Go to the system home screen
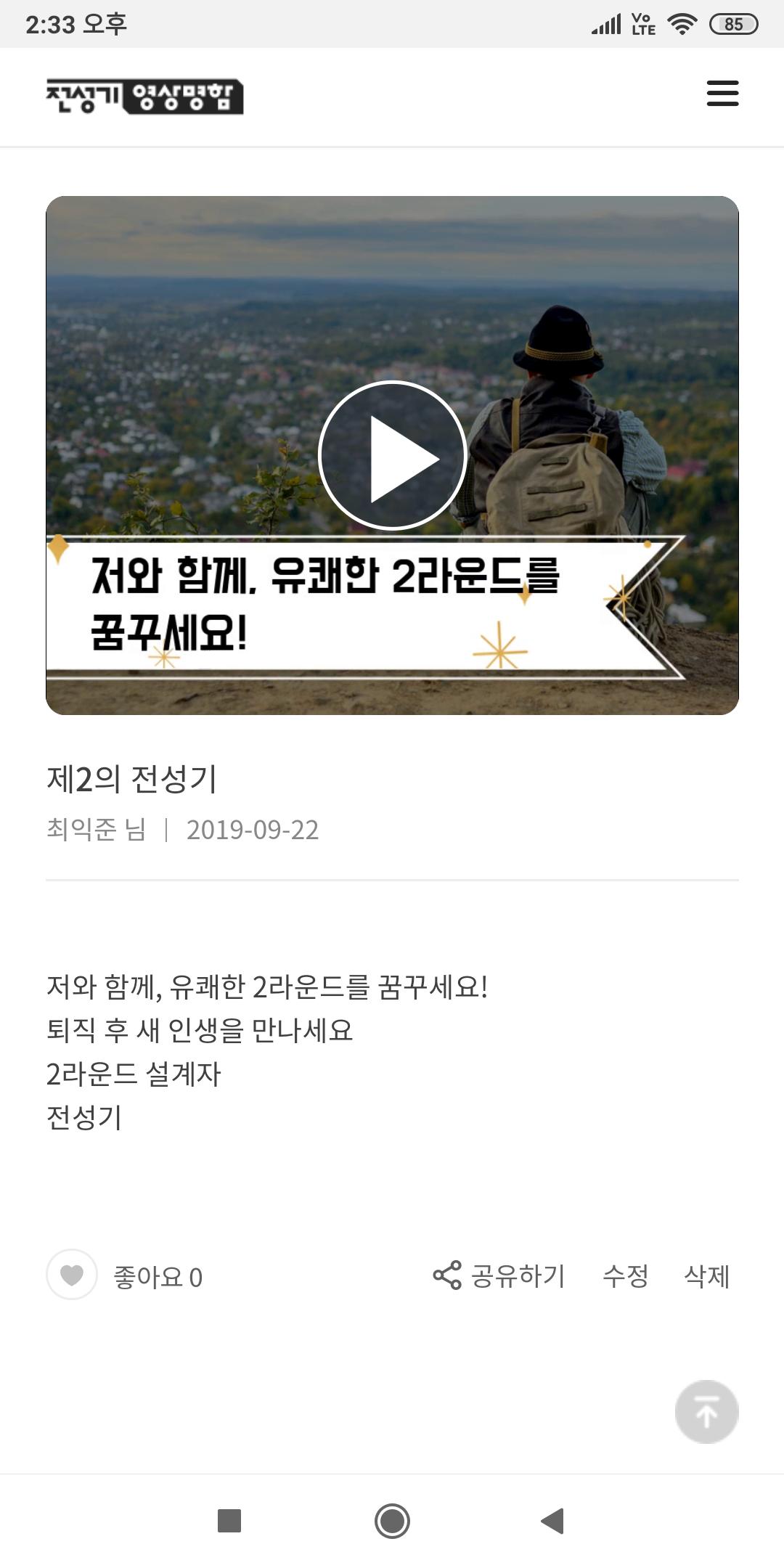Viewport: 784px width, 1568px height. click(x=392, y=1520)
